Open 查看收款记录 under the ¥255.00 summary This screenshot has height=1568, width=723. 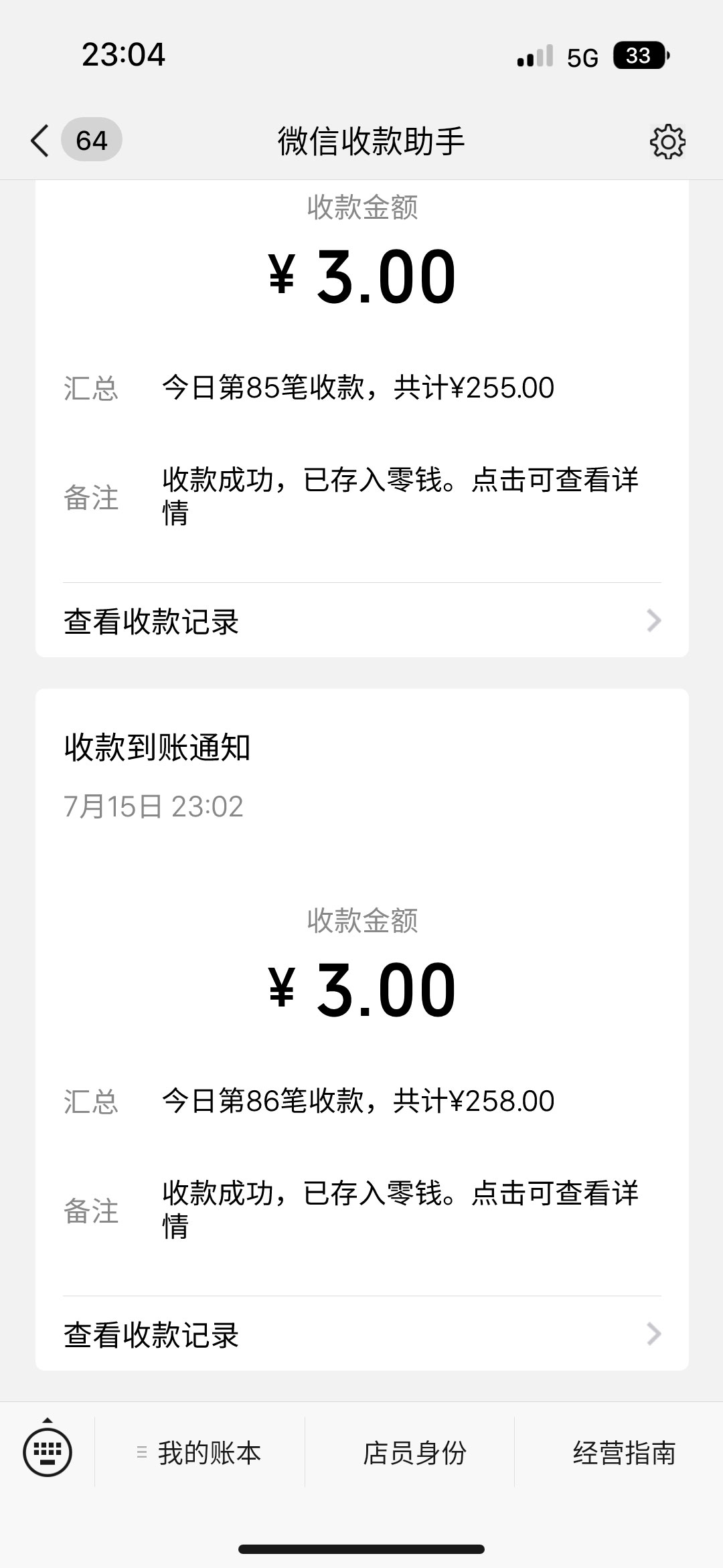[x=361, y=621]
